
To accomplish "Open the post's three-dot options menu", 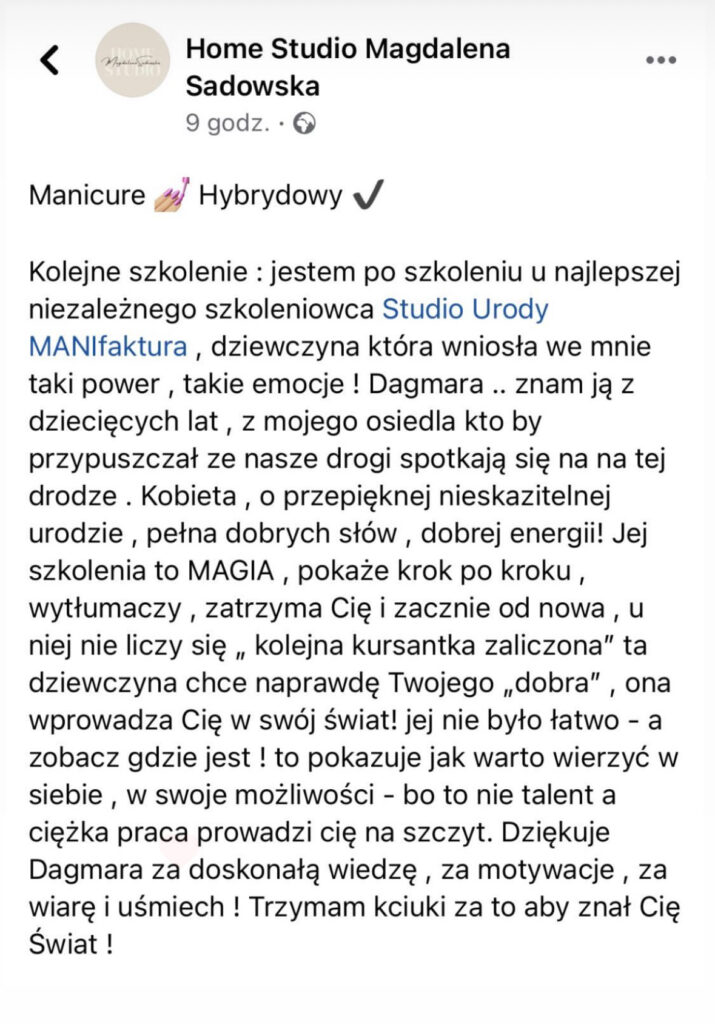I will pyautogui.click(x=661, y=60).
